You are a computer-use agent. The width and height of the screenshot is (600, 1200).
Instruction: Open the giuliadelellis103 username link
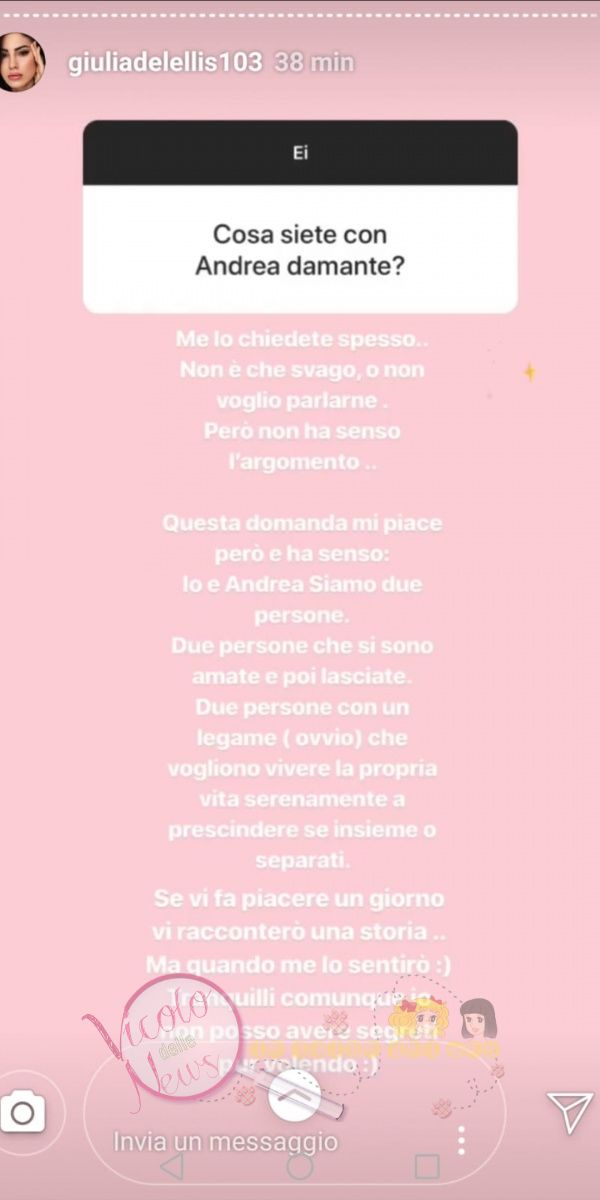point(164,62)
